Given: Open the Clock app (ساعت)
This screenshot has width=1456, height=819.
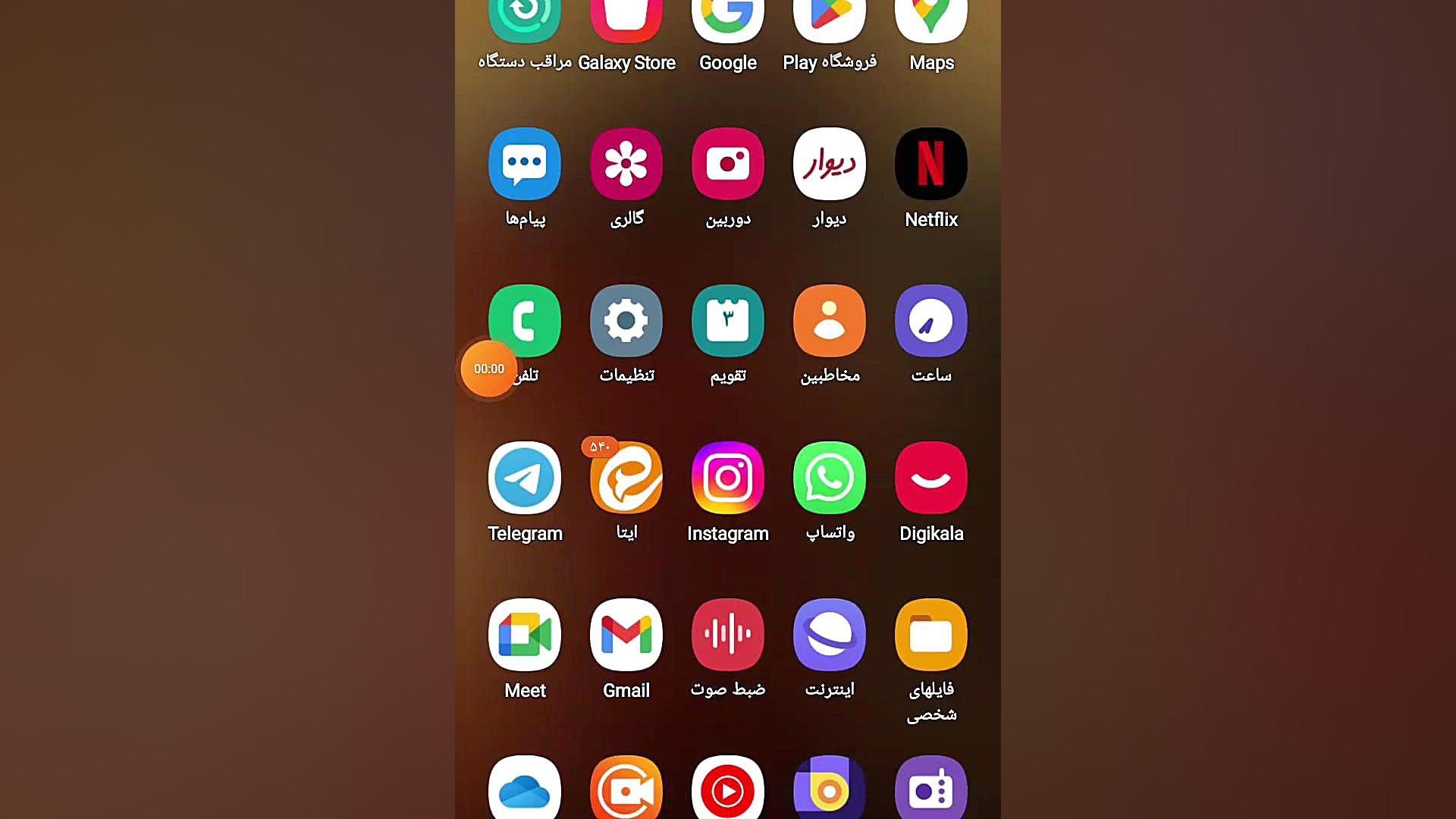Looking at the screenshot, I should pos(931,321).
